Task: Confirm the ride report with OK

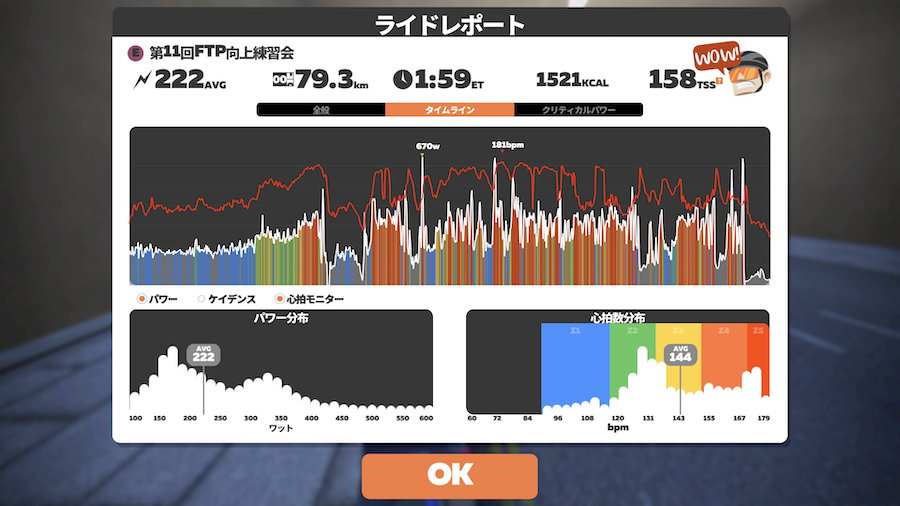Action: tap(449, 475)
